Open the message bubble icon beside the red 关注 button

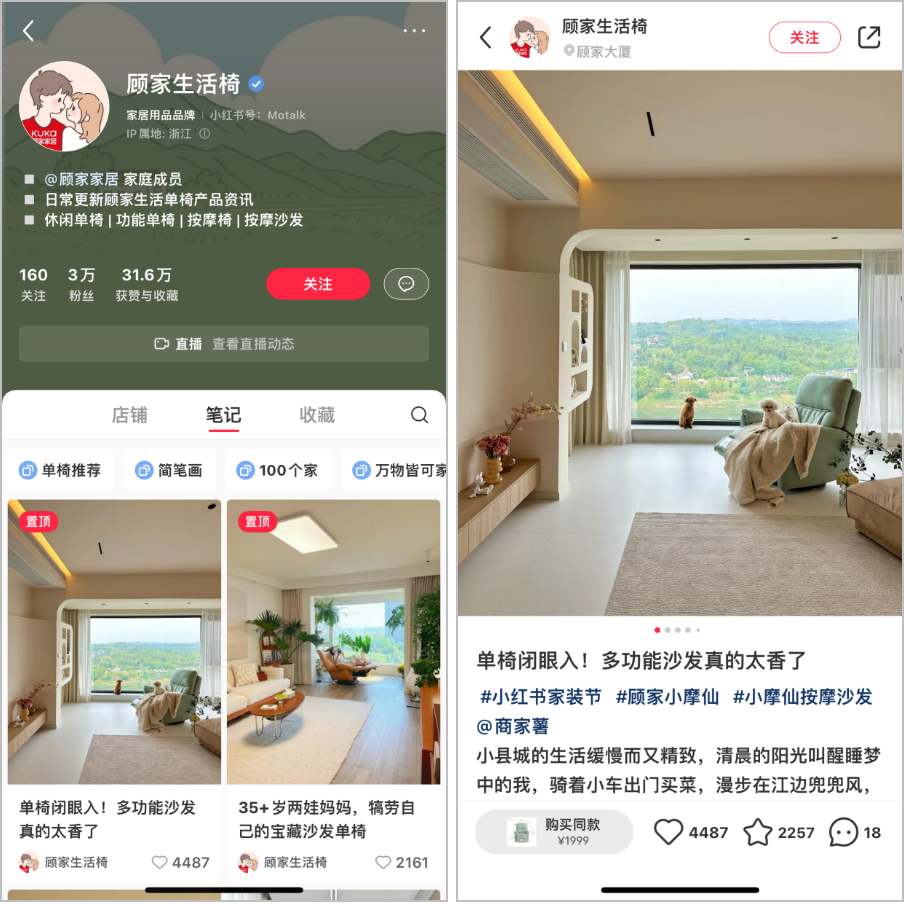tap(406, 284)
